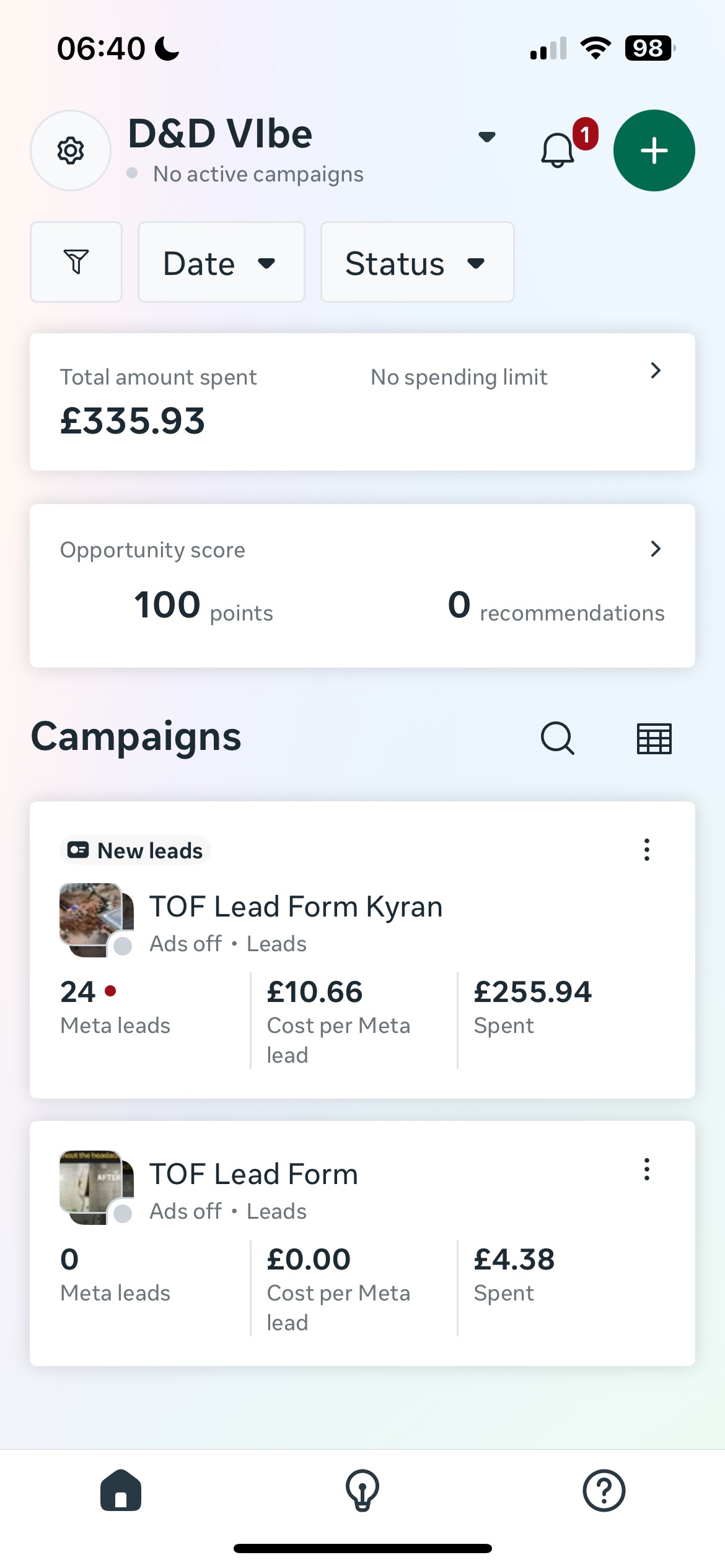Screen dimensions: 725x1568
Task: Switch to table view of campaigns
Action: [655, 738]
